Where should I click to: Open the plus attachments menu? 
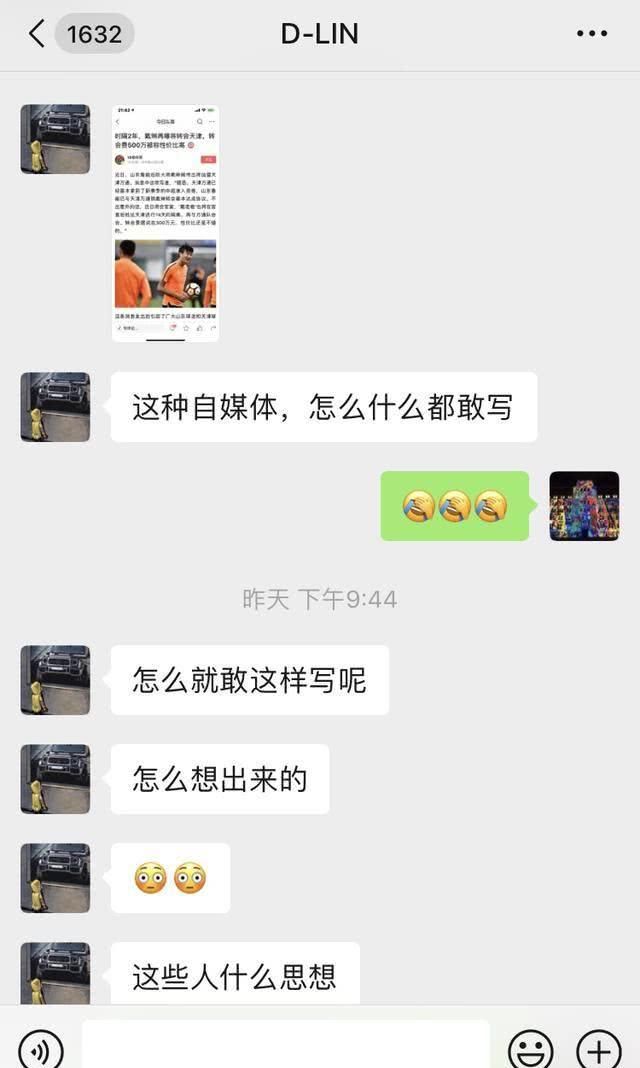(598, 1049)
